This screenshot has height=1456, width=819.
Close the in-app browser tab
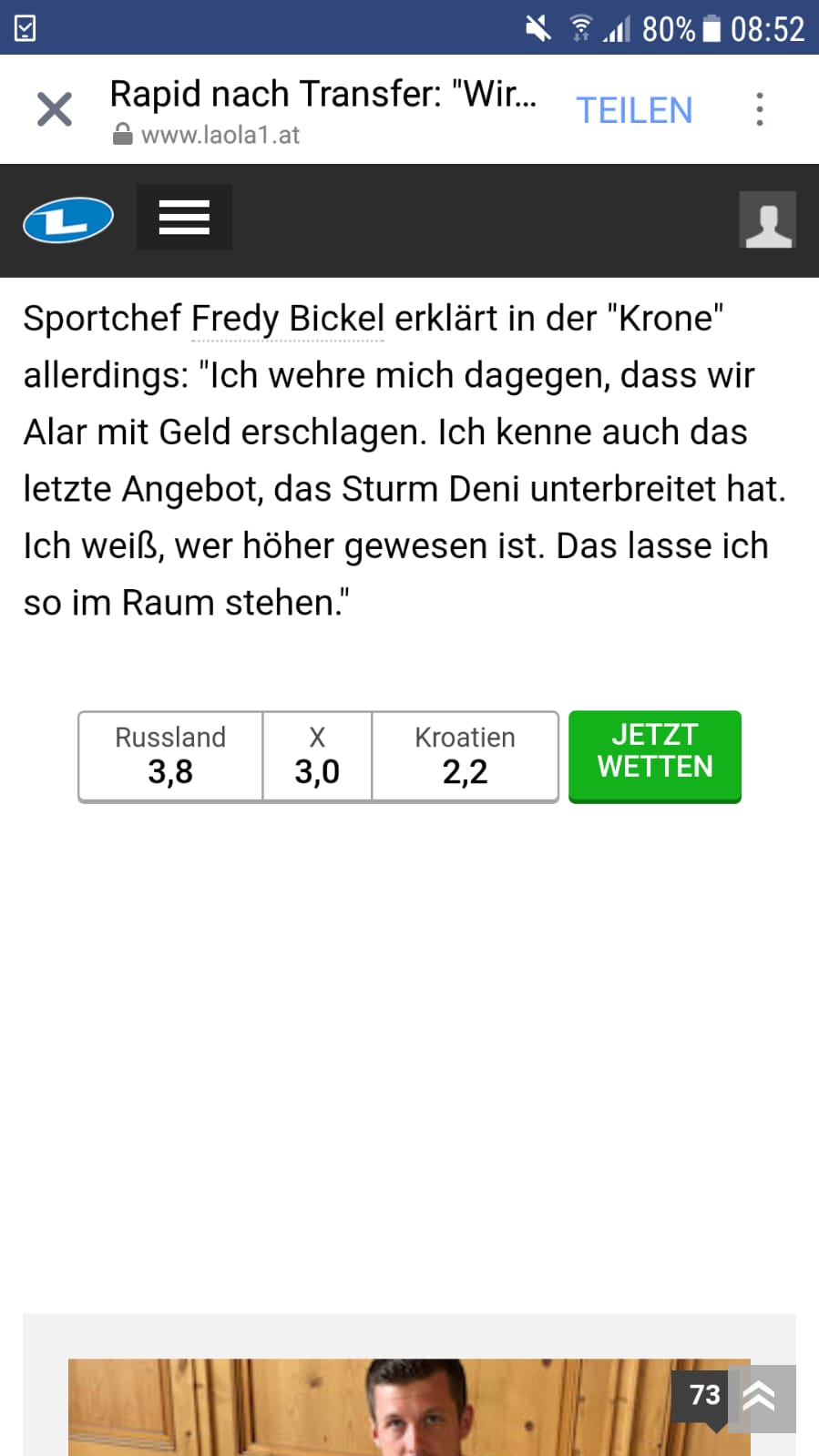55,110
